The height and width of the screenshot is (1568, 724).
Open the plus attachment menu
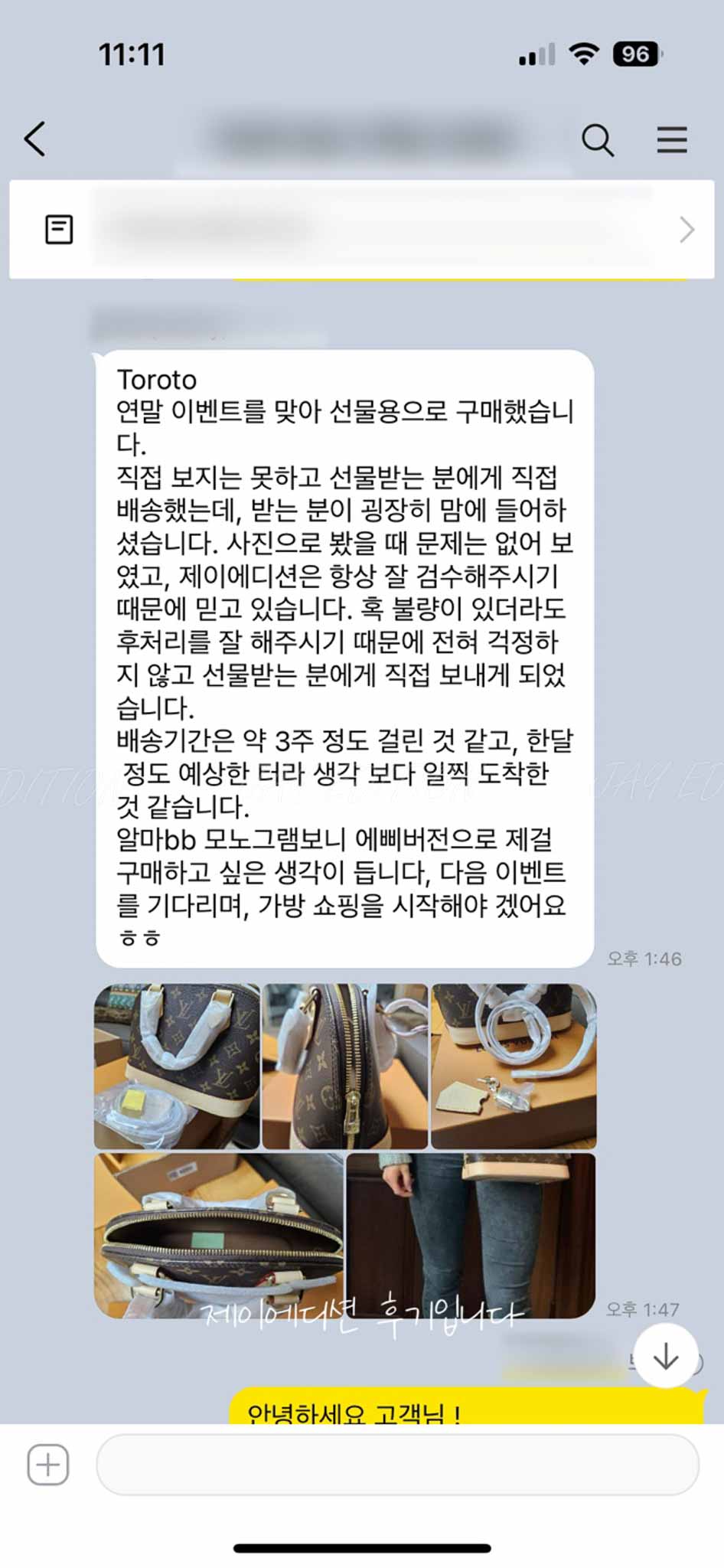(48, 1465)
